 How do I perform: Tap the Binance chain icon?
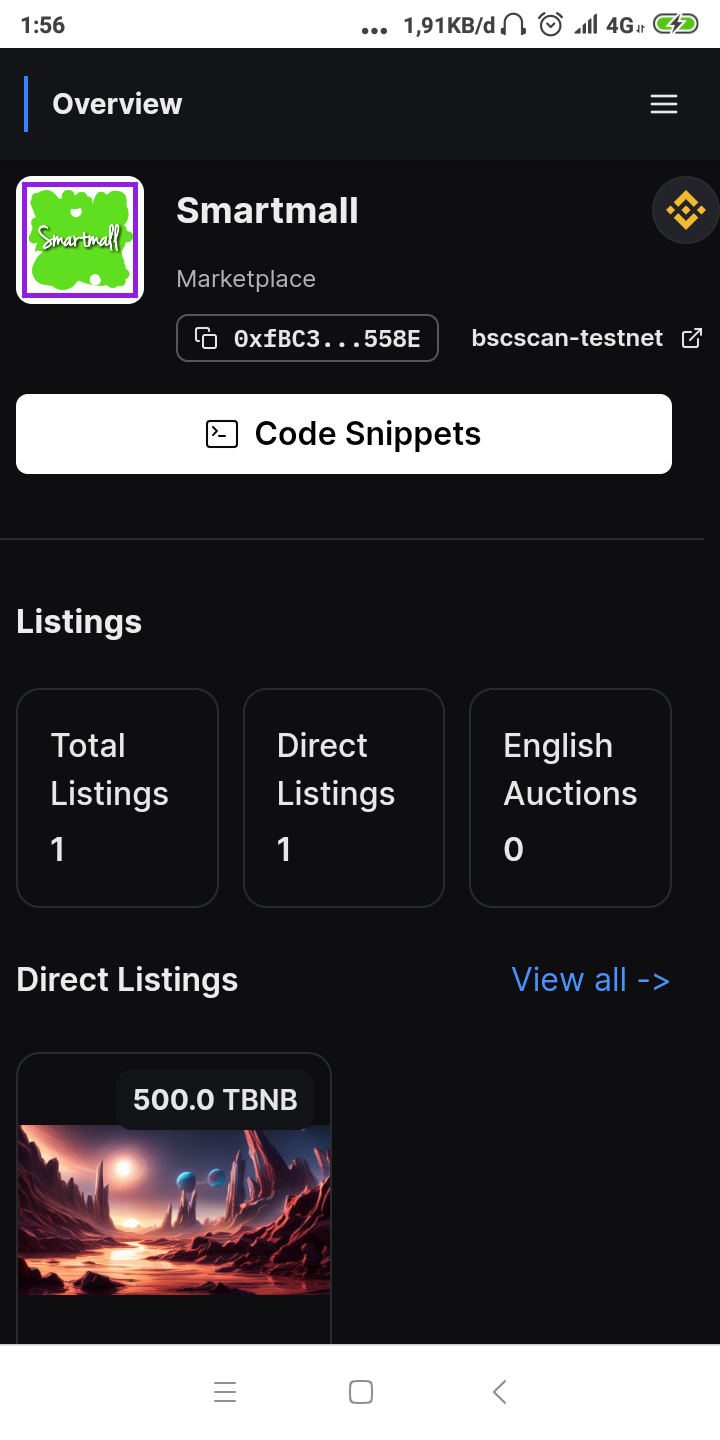tap(685, 210)
